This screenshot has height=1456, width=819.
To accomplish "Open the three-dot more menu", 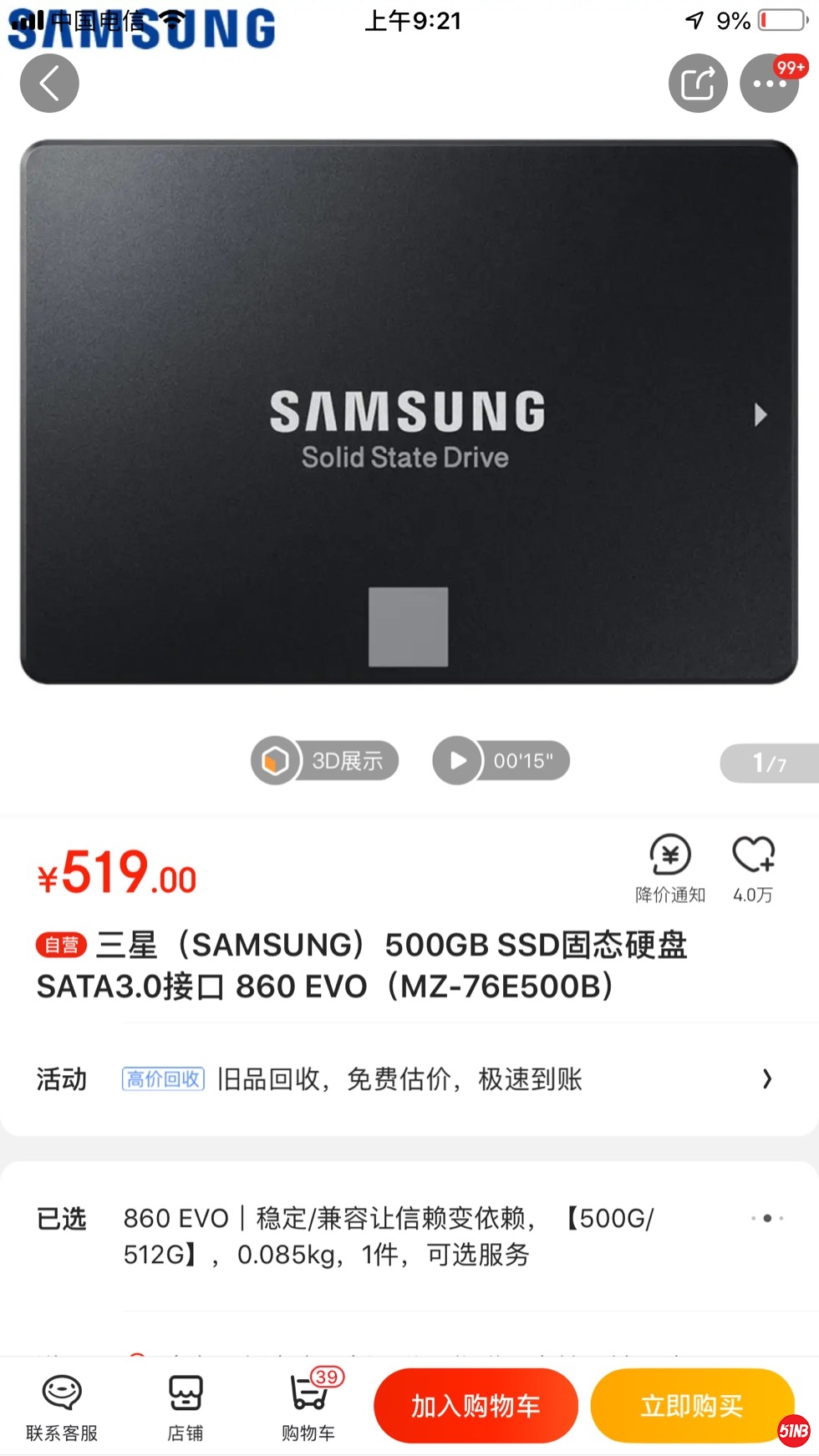I will [769, 84].
